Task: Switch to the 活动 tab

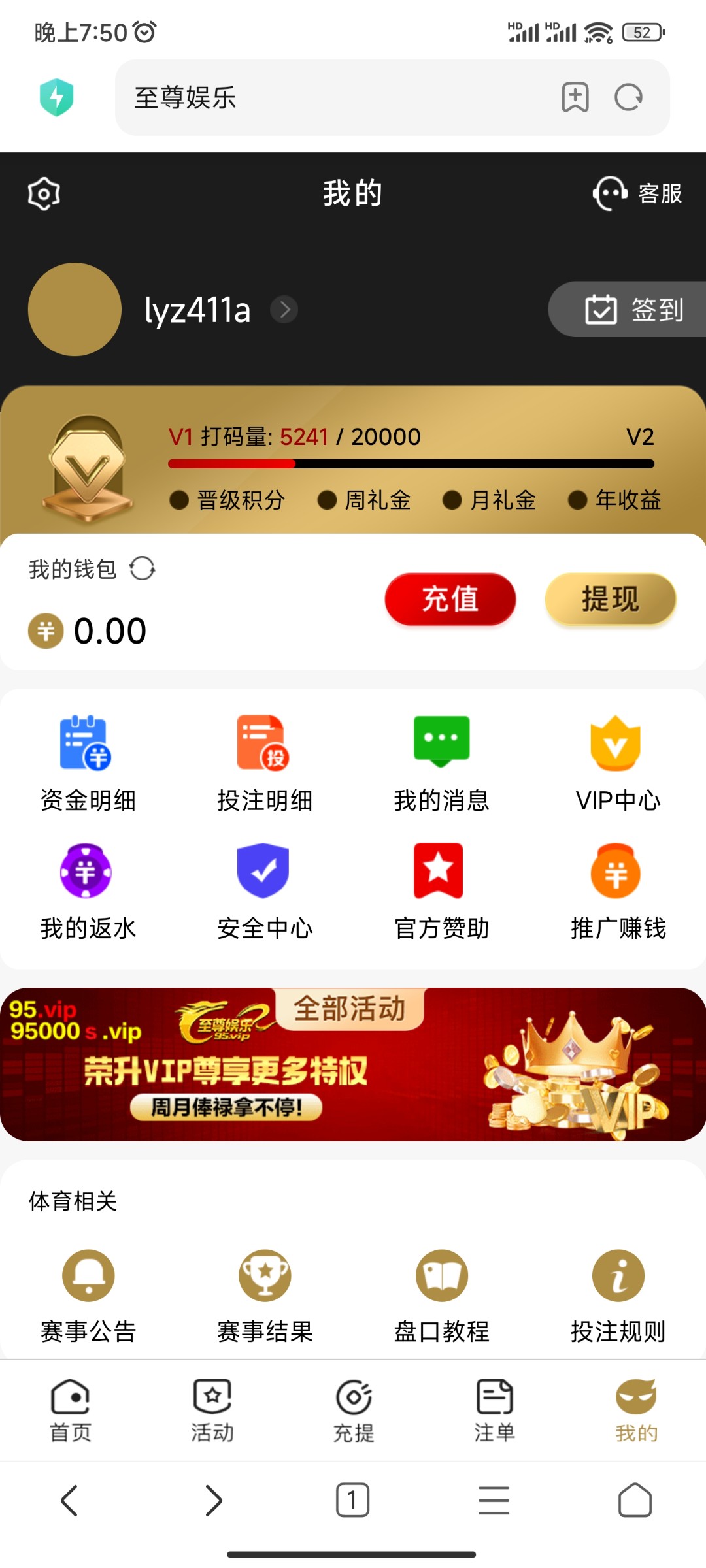Action: click(212, 1411)
